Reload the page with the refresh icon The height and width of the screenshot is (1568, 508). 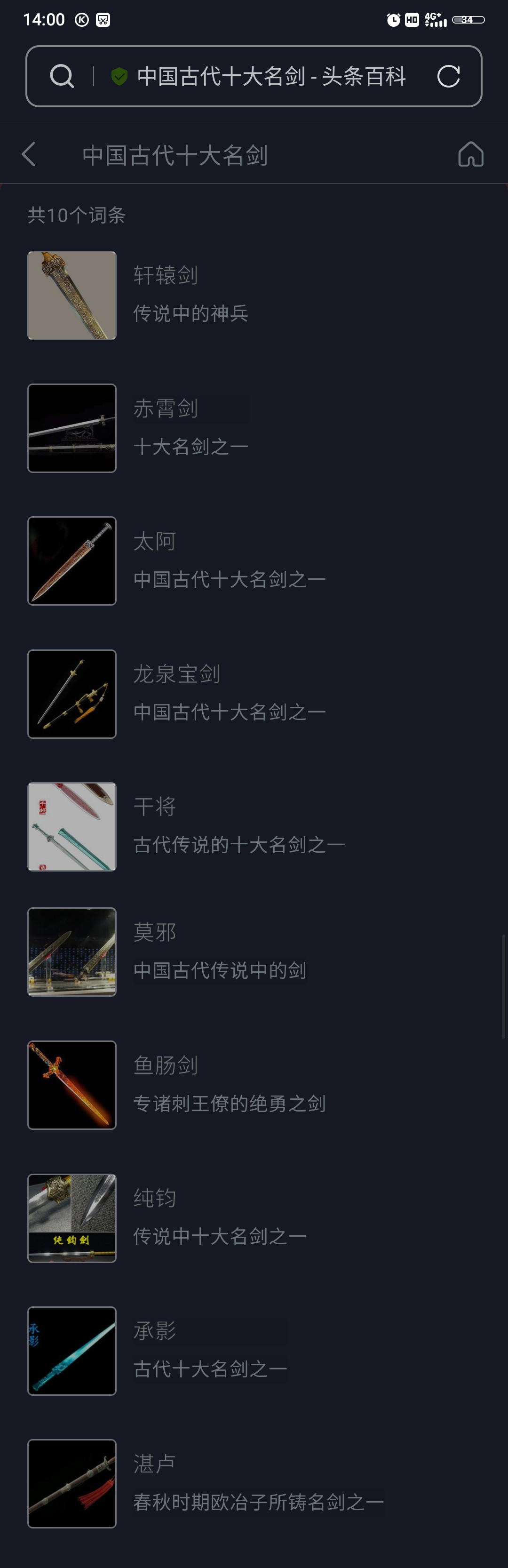448,77
